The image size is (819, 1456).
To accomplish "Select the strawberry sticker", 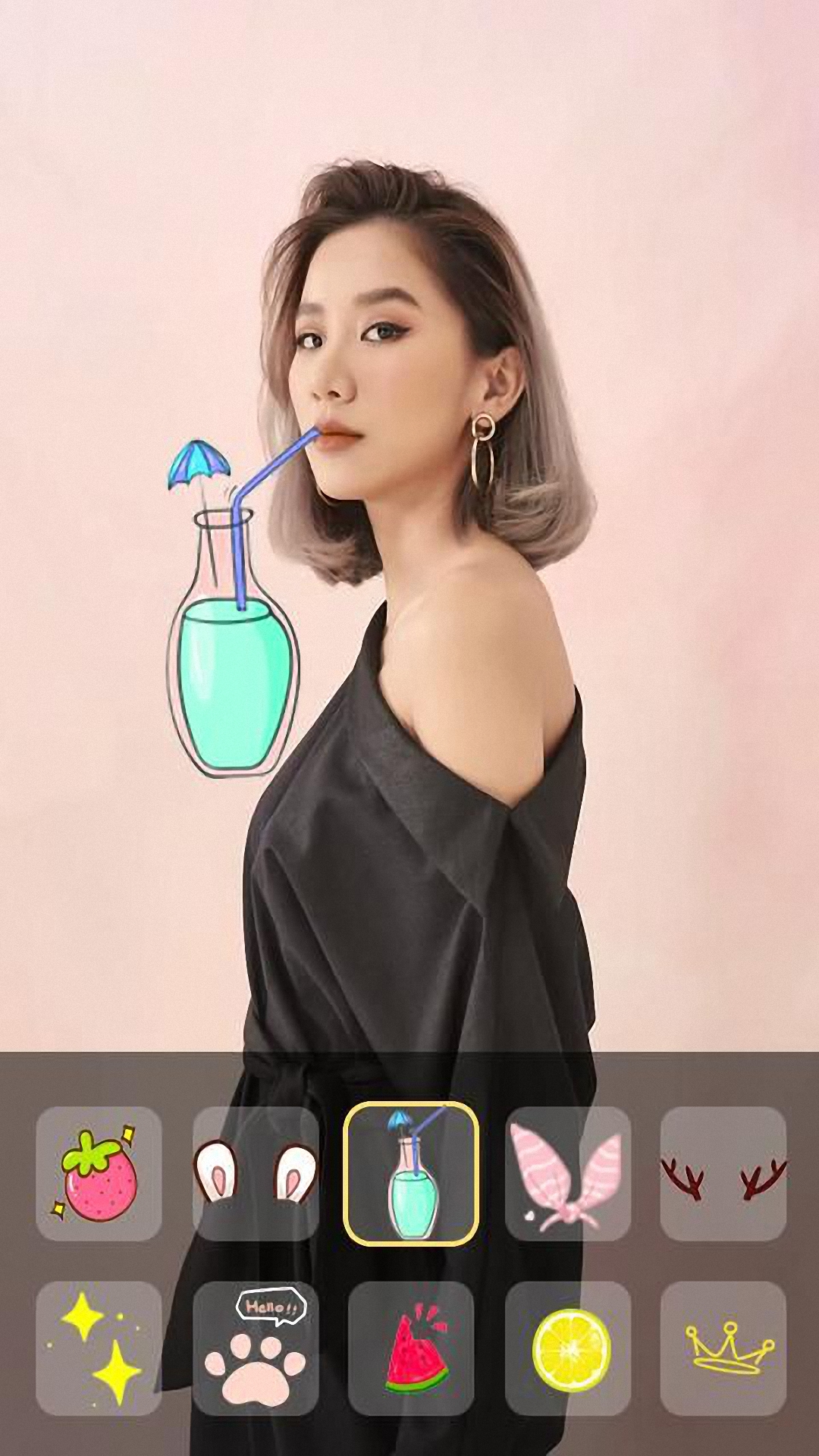I will [99, 1173].
